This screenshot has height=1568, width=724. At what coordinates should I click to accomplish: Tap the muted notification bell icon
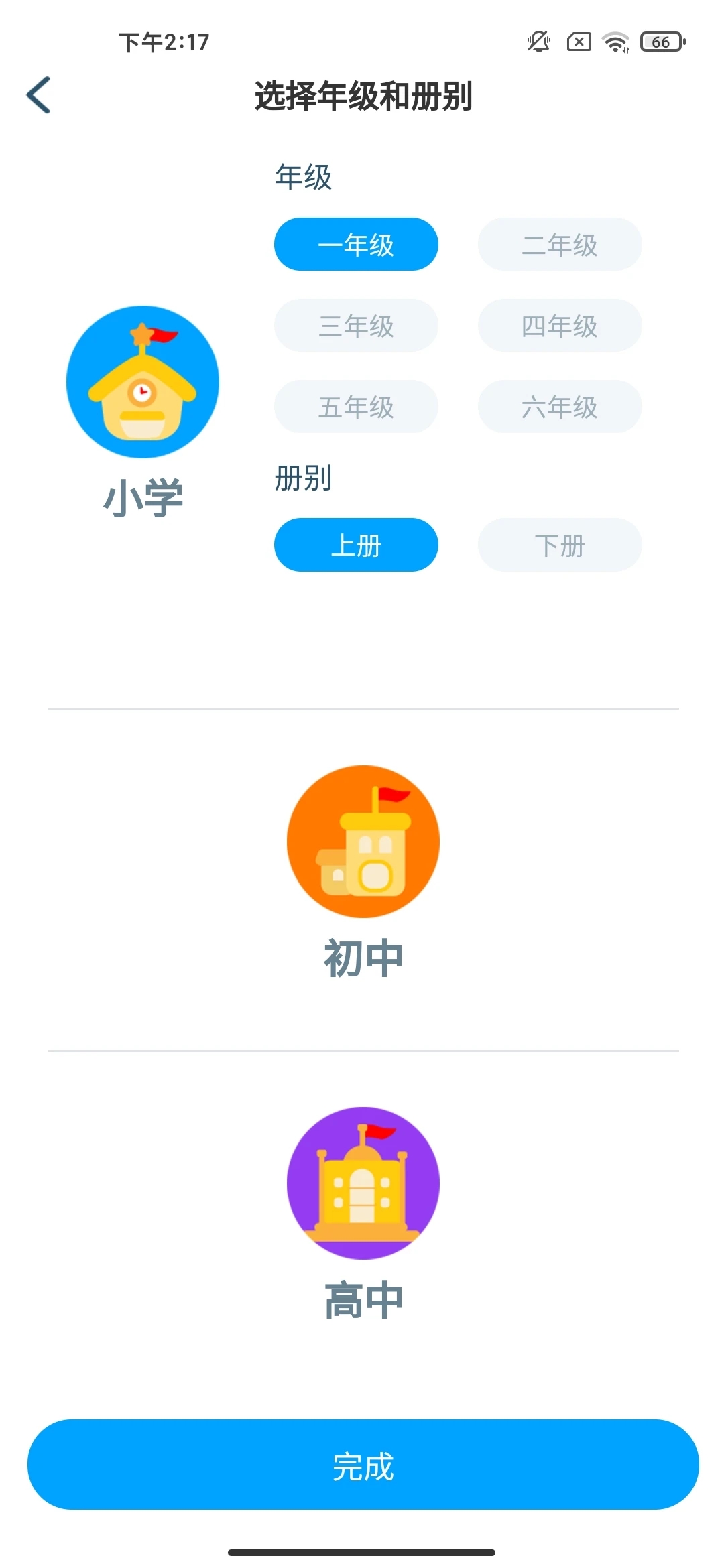538,42
